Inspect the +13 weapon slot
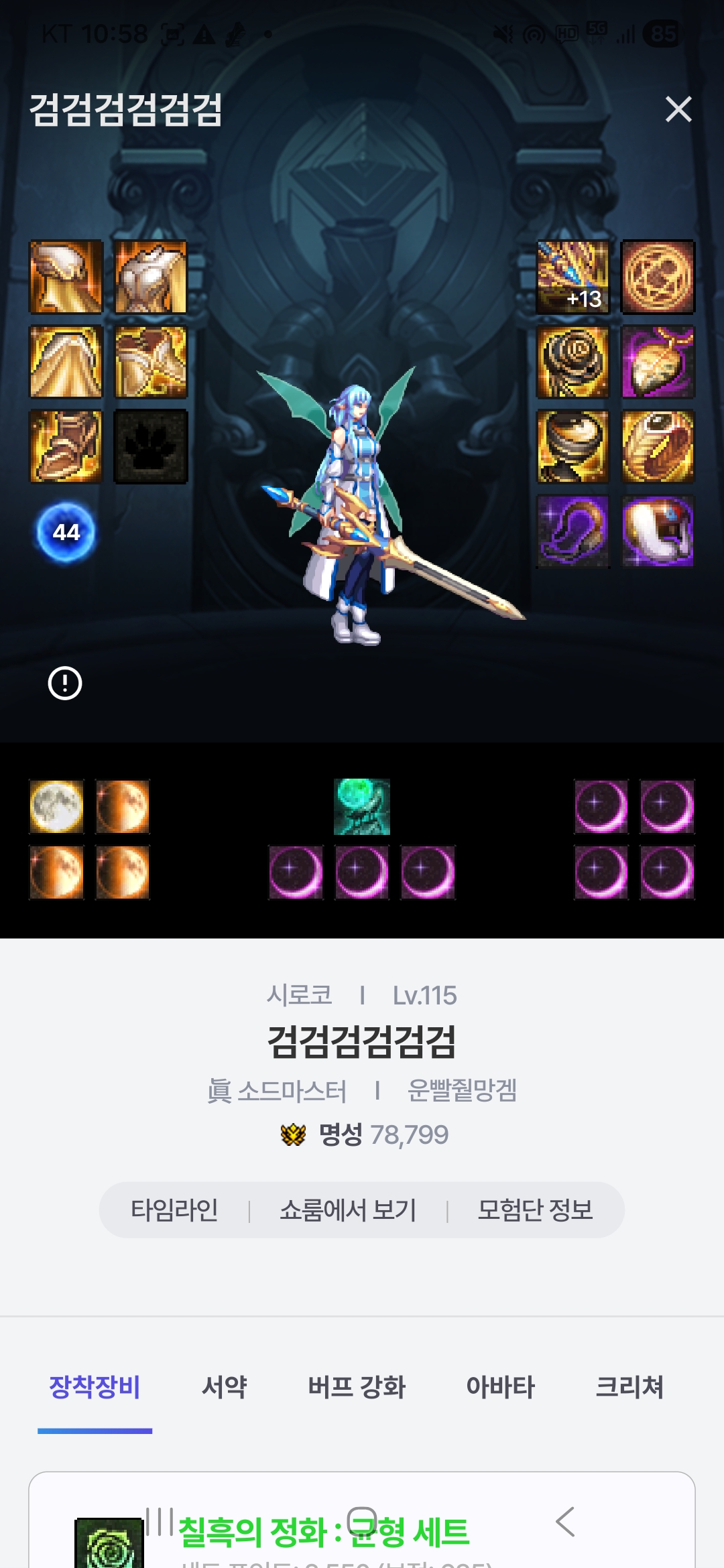 point(573,277)
